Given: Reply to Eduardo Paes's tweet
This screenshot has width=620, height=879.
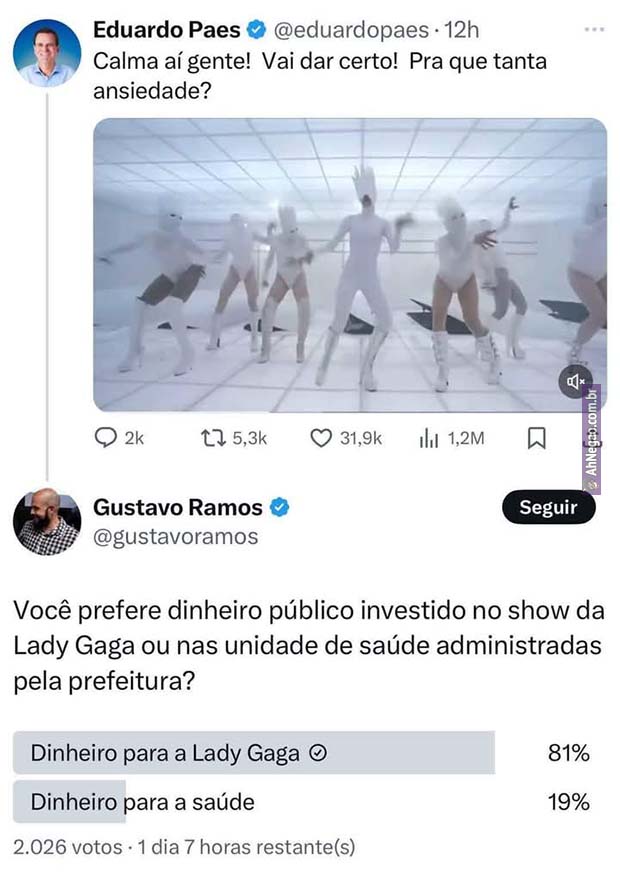Looking at the screenshot, I should click(x=105, y=438).
